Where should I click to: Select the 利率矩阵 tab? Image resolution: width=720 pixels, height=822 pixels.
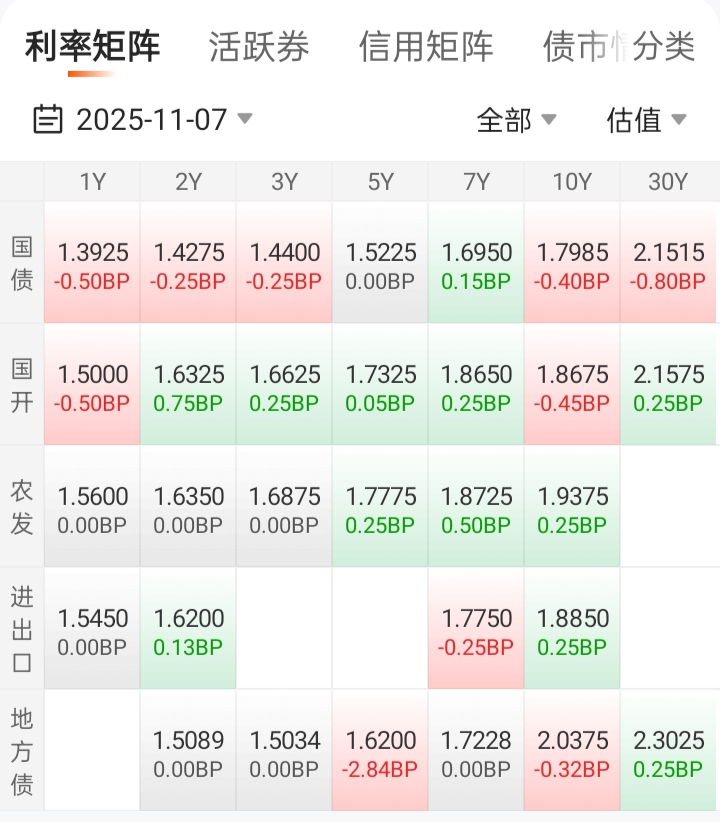[x=92, y=46]
